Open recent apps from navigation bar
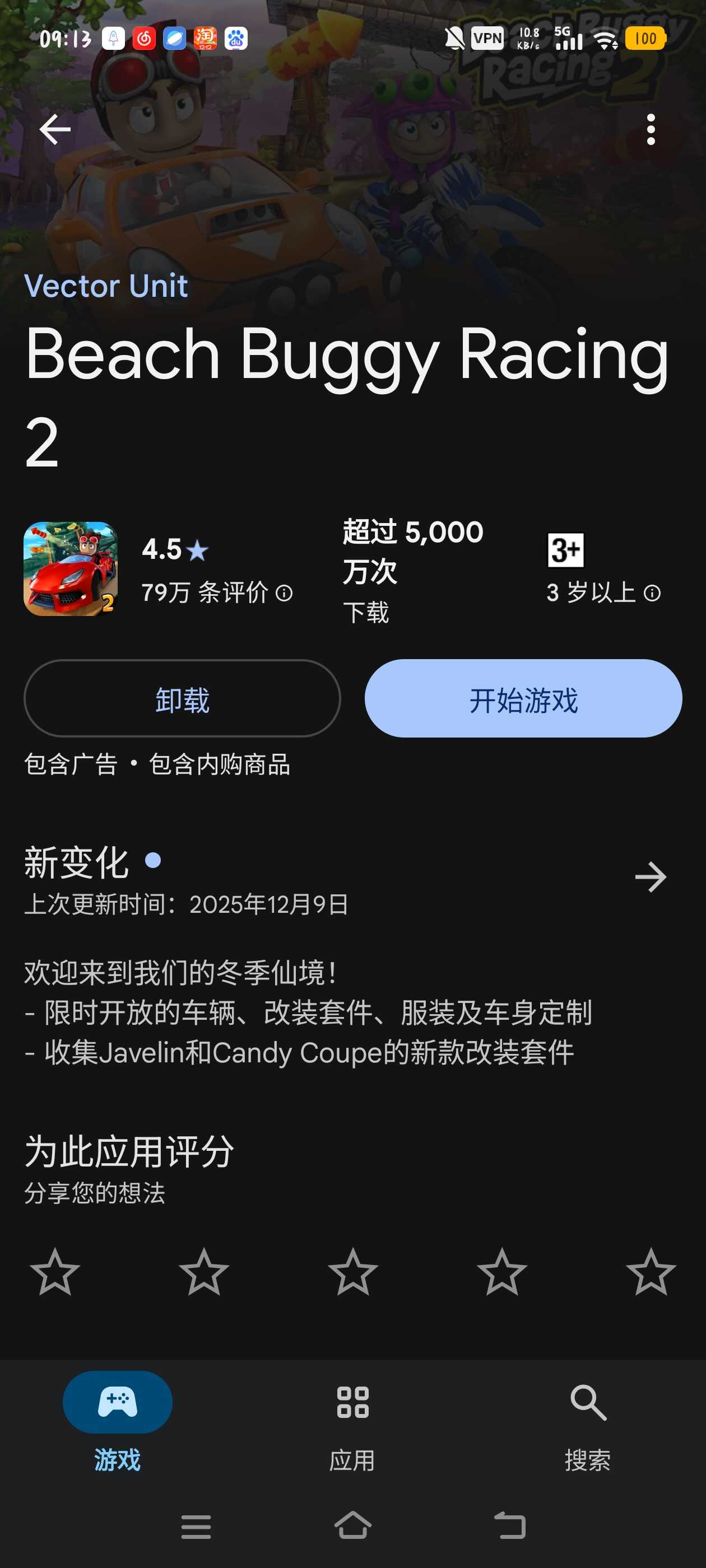 point(196,1527)
